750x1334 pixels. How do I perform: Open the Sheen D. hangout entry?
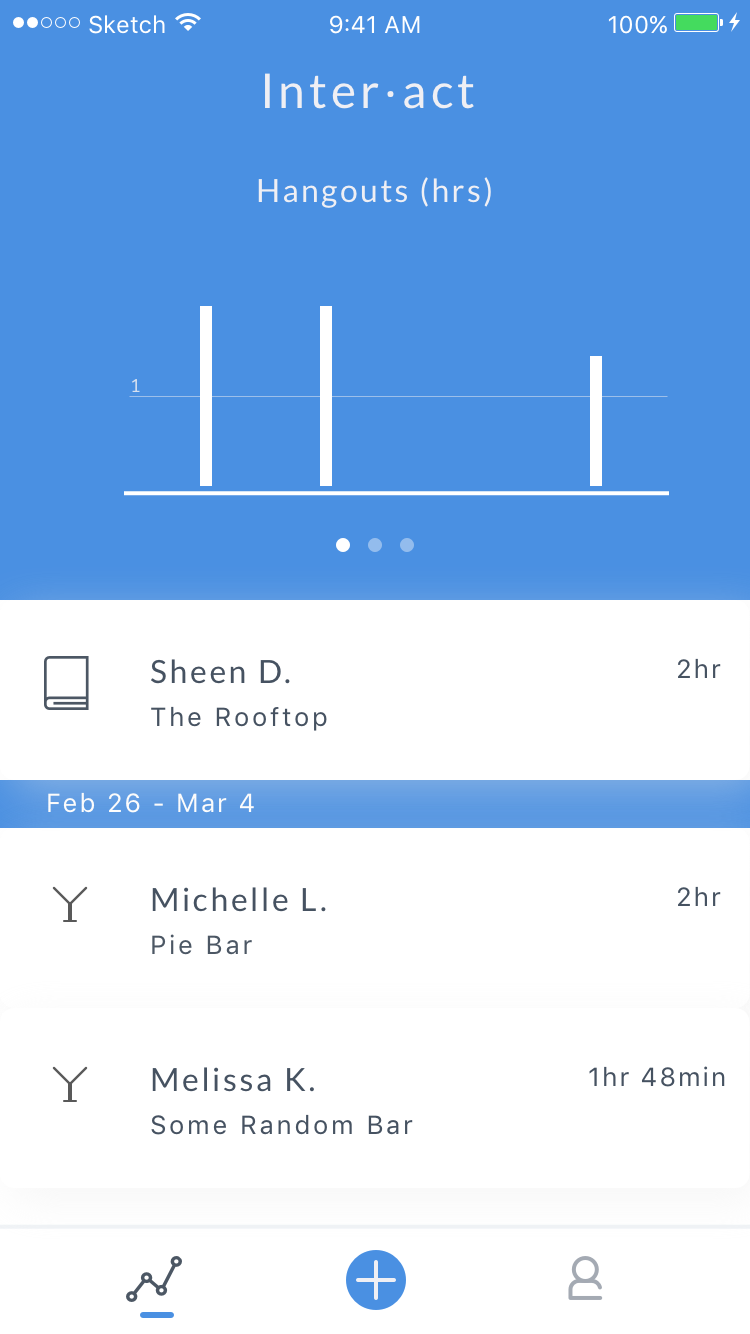375,690
